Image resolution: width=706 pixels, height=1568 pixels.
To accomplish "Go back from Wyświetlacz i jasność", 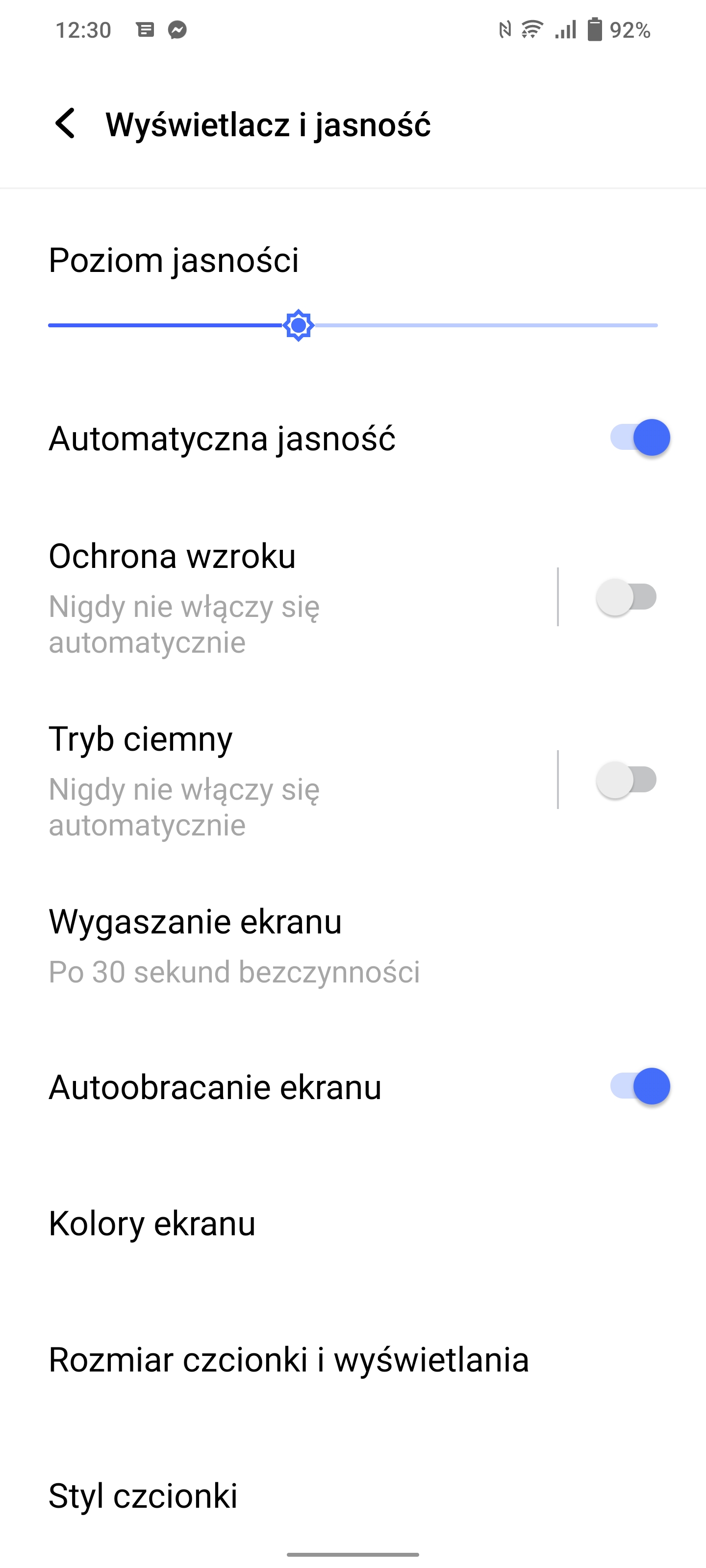I will pyautogui.click(x=65, y=123).
